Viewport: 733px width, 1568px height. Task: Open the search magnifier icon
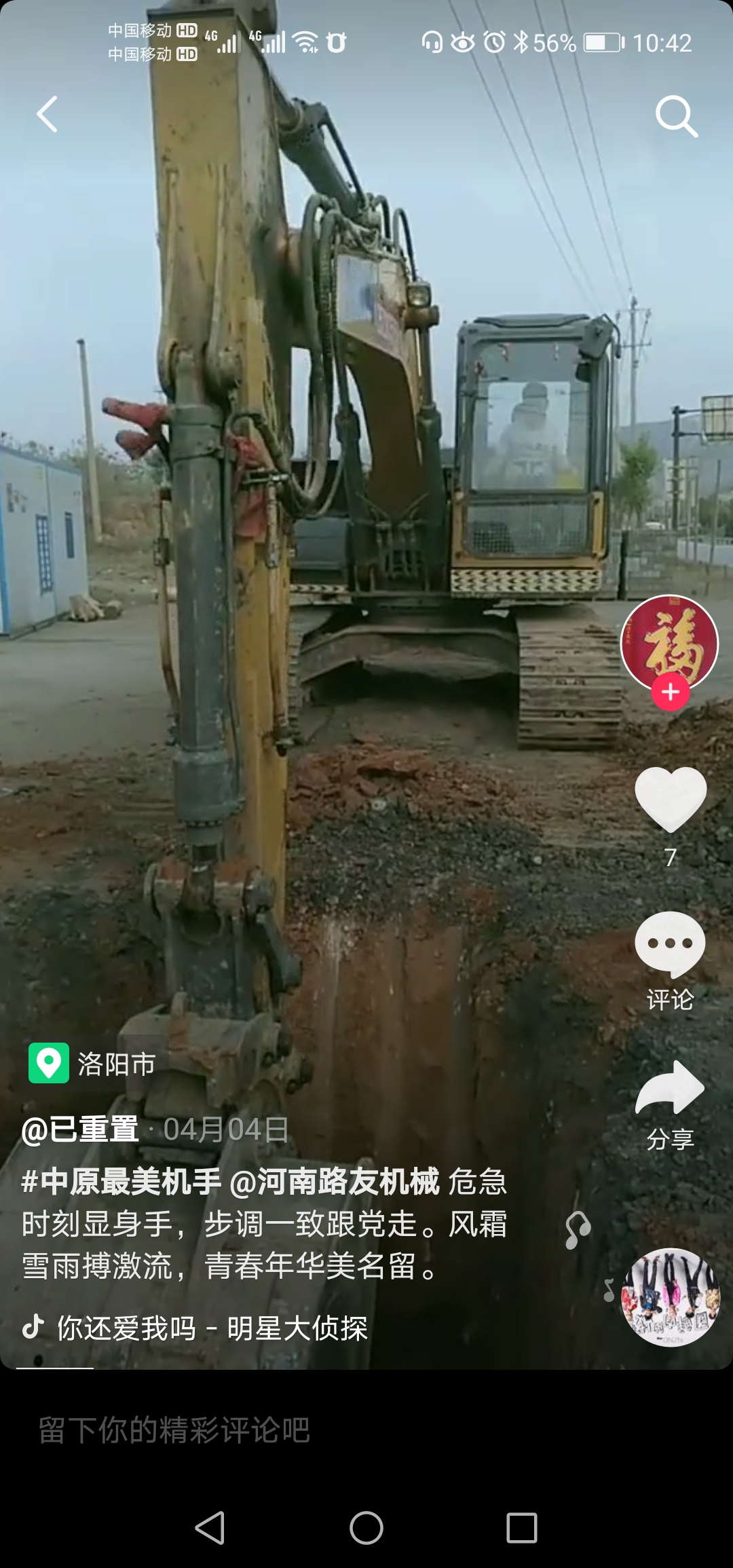pos(676,116)
